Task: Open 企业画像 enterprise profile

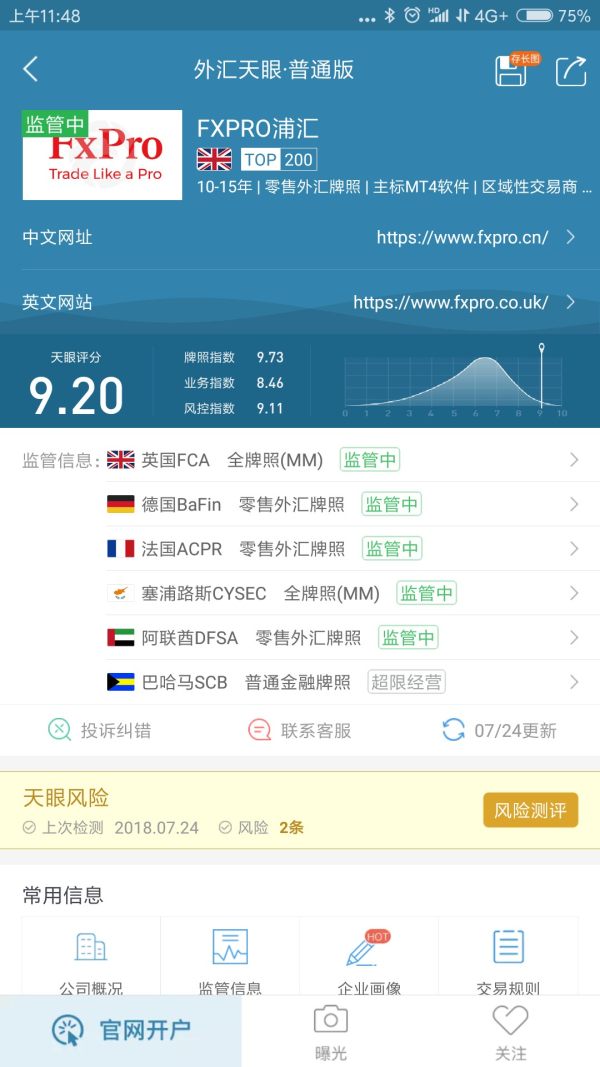Action: (369, 959)
